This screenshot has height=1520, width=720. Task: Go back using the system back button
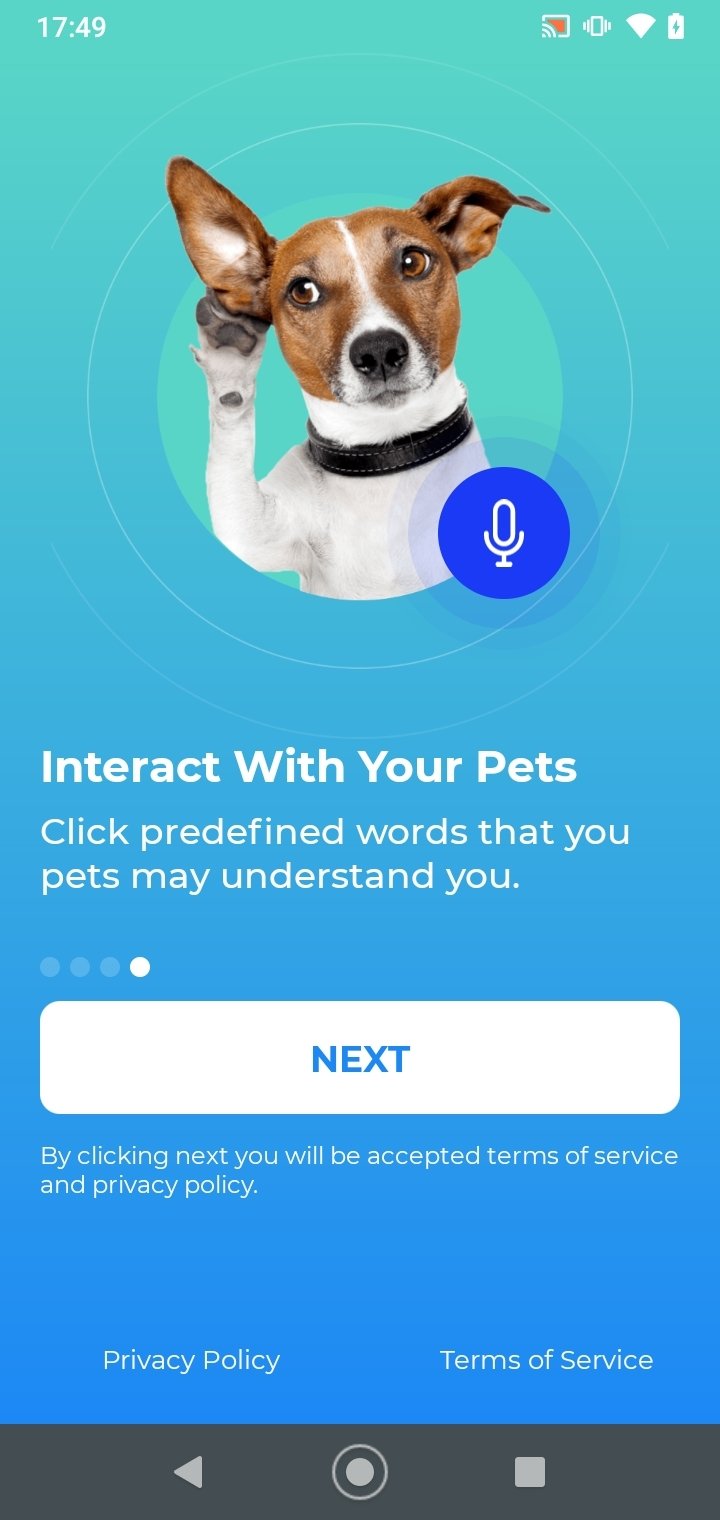[x=188, y=1472]
